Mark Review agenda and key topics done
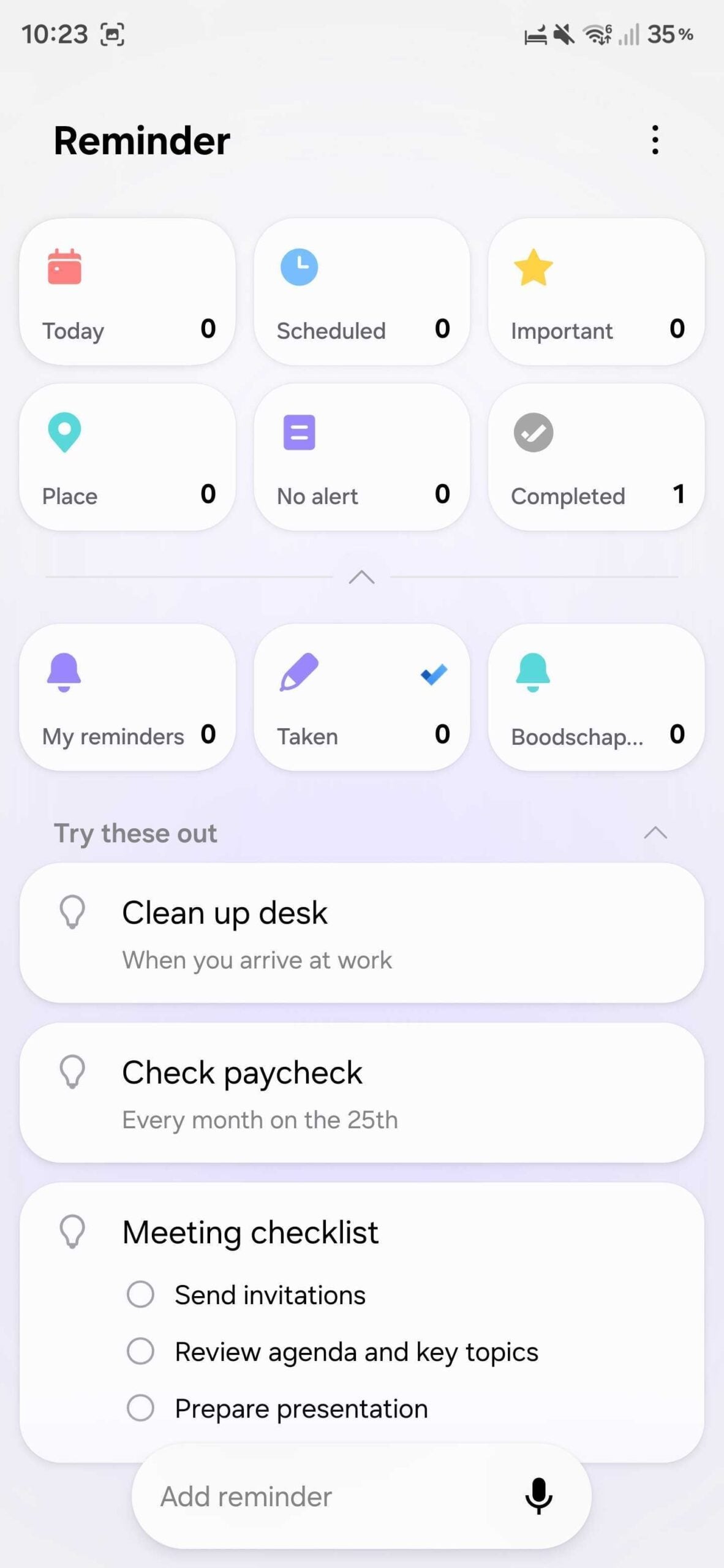Viewport: 724px width, 1568px height. 140,1351
